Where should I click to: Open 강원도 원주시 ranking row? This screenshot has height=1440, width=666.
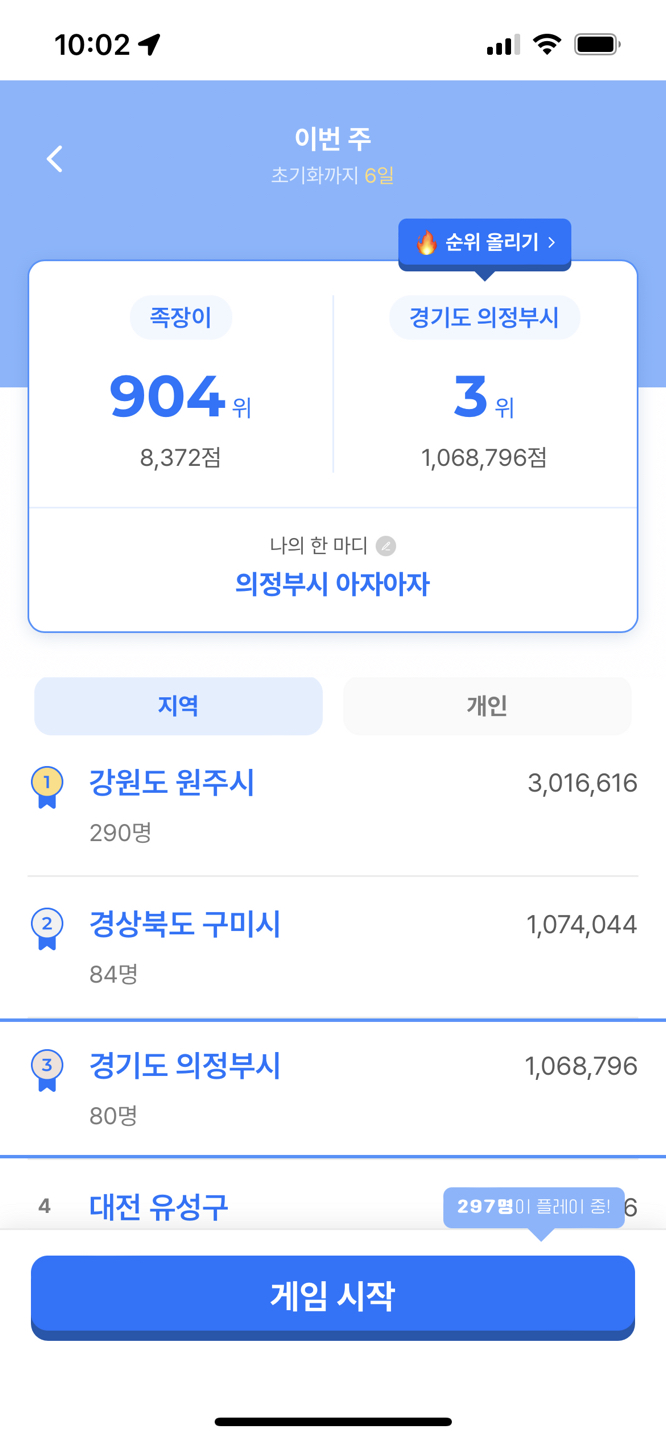332,805
